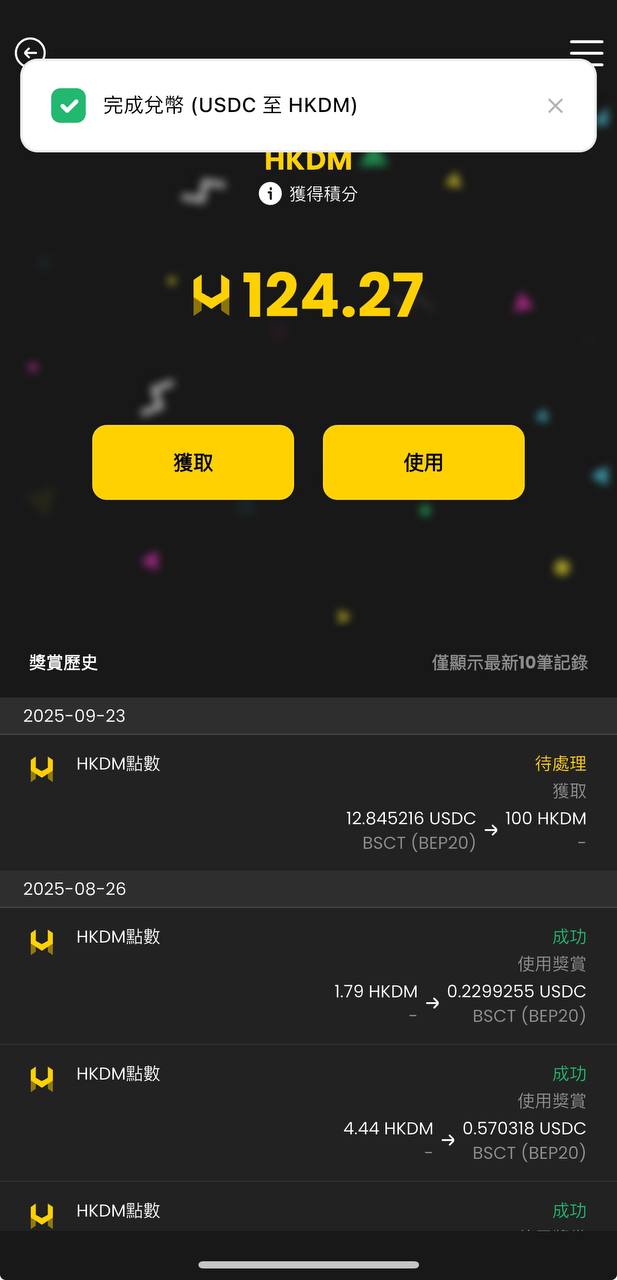Viewport: 617px width, 1280px height.
Task: Dismiss the completed exchange notification
Action: [555, 106]
